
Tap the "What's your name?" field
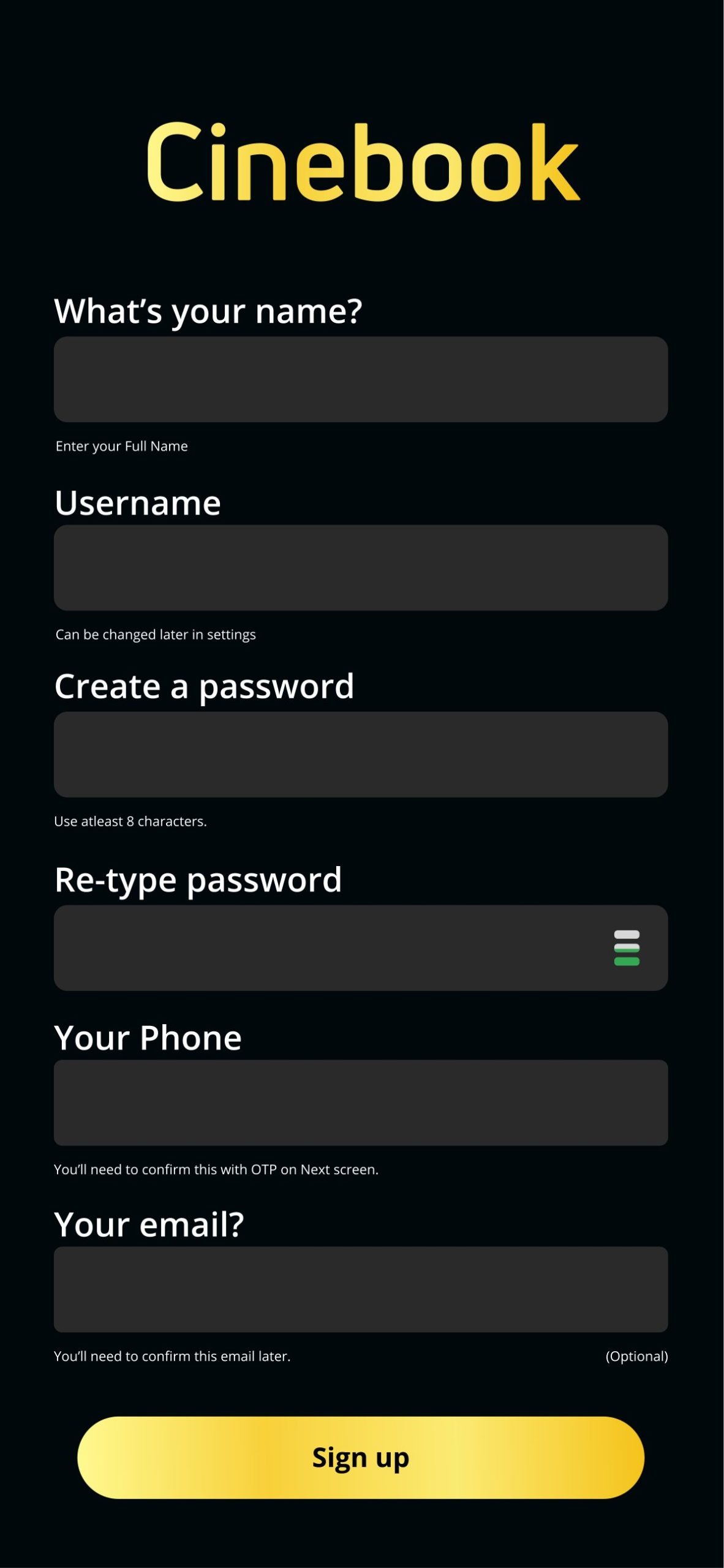click(361, 379)
